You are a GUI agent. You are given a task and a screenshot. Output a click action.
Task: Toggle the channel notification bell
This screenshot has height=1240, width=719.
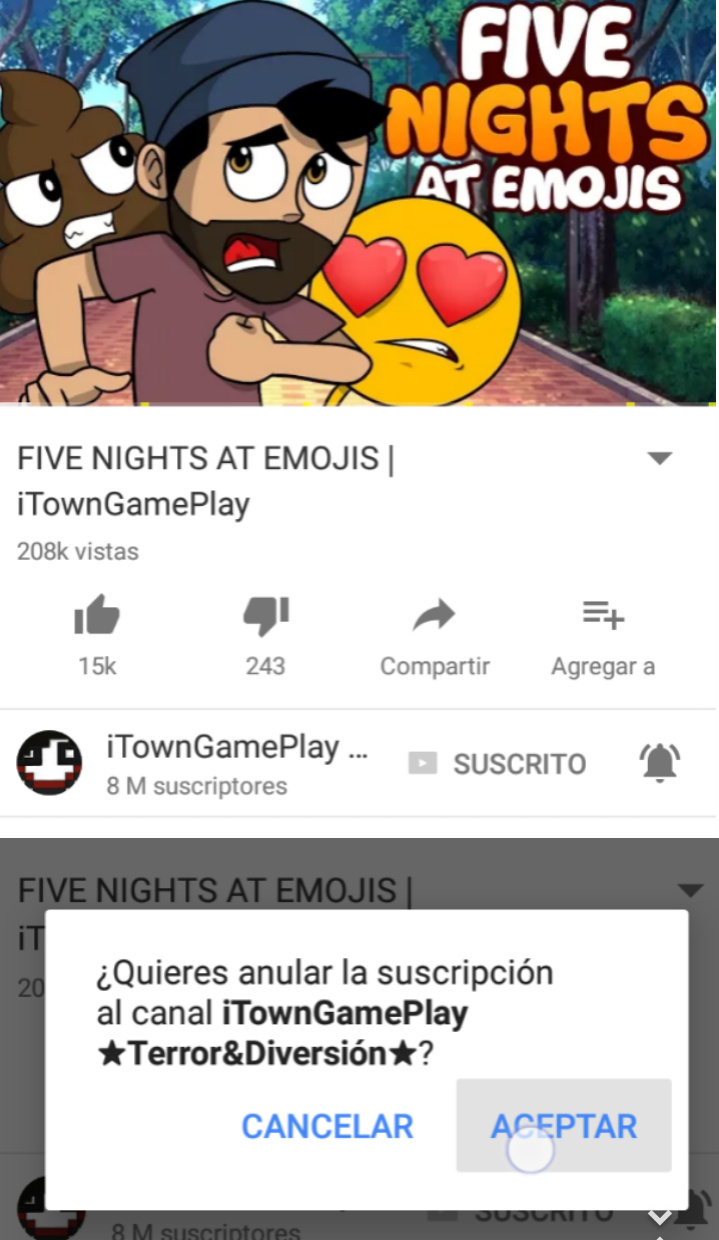[659, 763]
